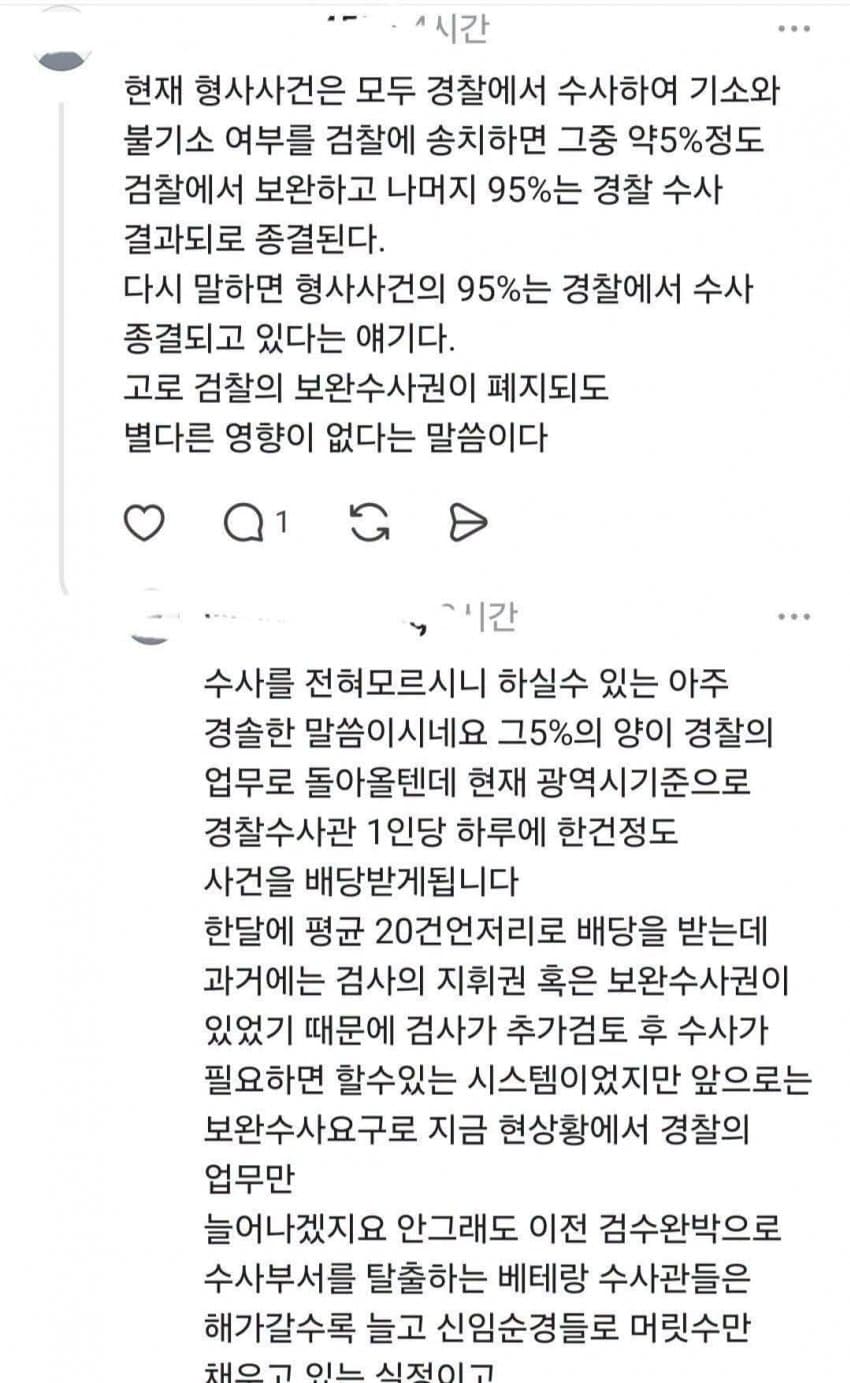Share the first post via send icon
850x1383 pixels.
[466, 522]
